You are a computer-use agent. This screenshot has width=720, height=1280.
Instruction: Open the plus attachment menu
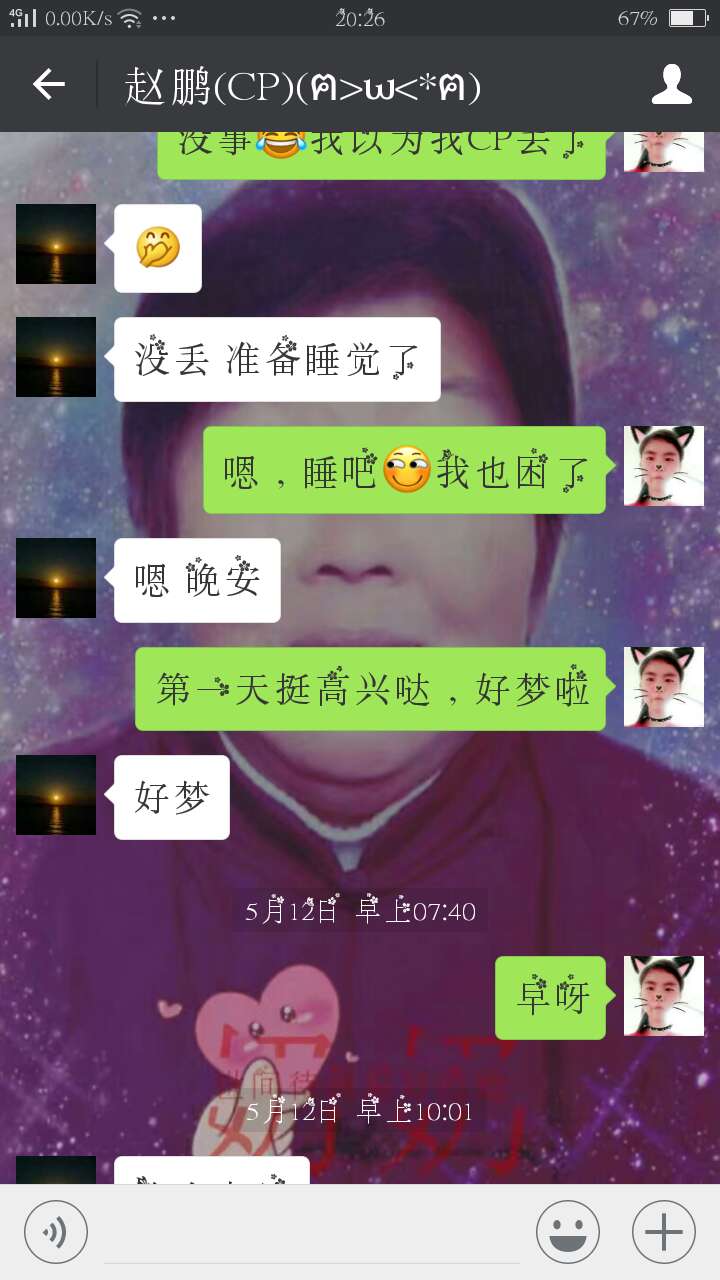pos(664,1232)
